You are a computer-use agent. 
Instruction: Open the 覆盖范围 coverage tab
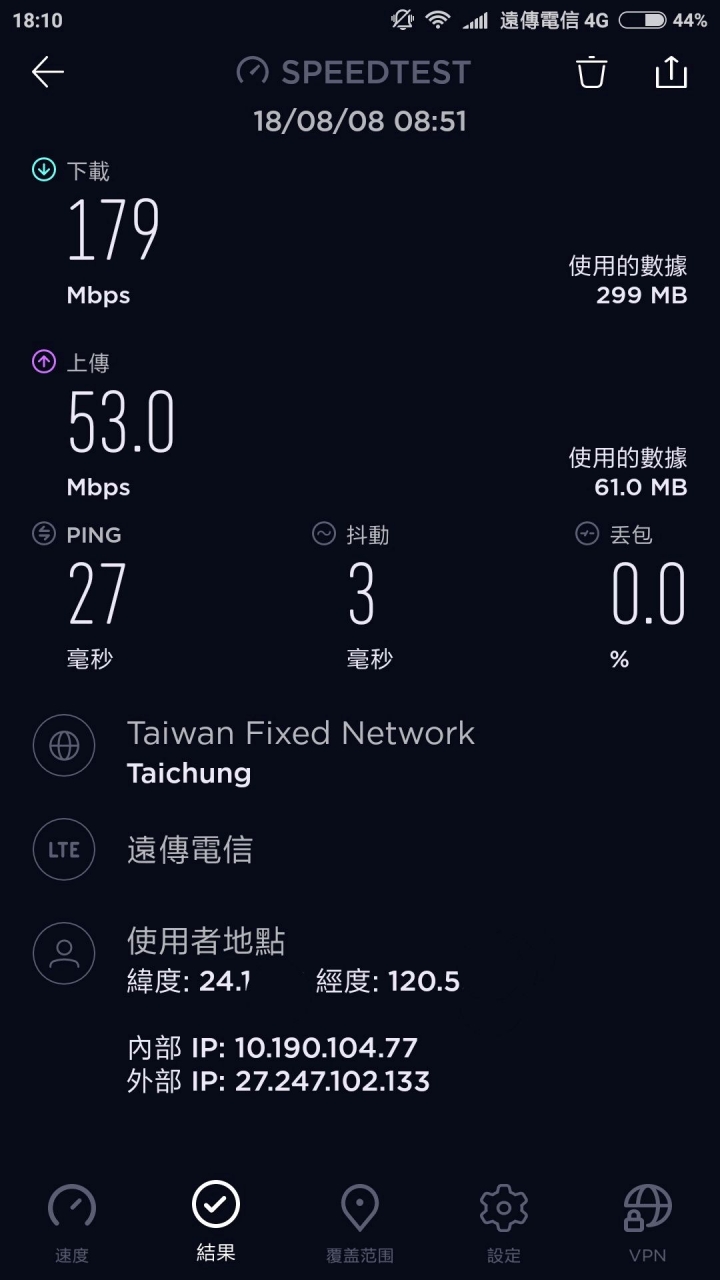click(360, 1222)
